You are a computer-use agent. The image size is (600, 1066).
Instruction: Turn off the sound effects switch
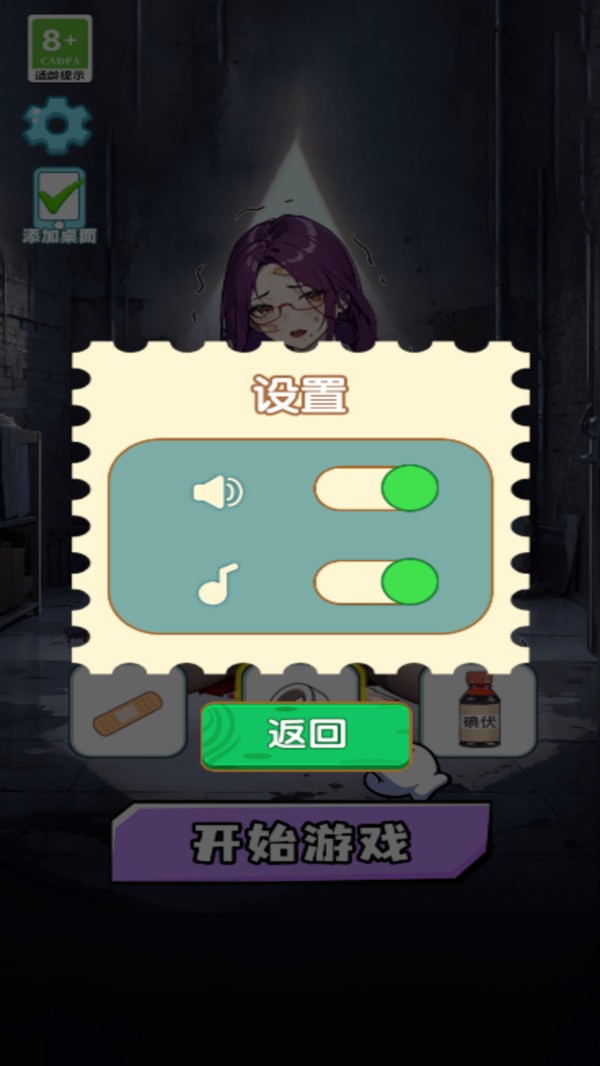point(376,489)
